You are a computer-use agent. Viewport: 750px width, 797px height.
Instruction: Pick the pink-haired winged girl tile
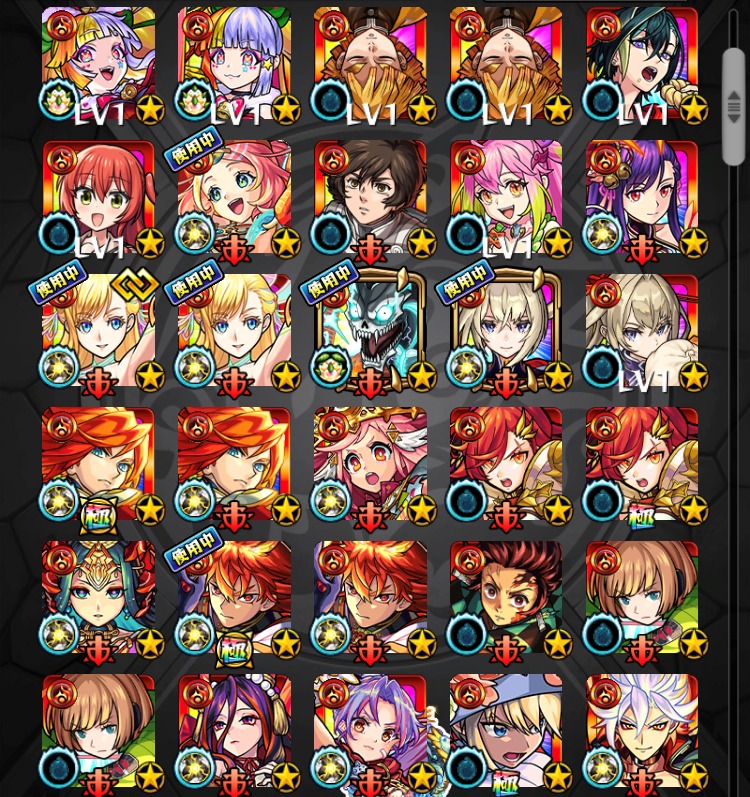coord(370,463)
